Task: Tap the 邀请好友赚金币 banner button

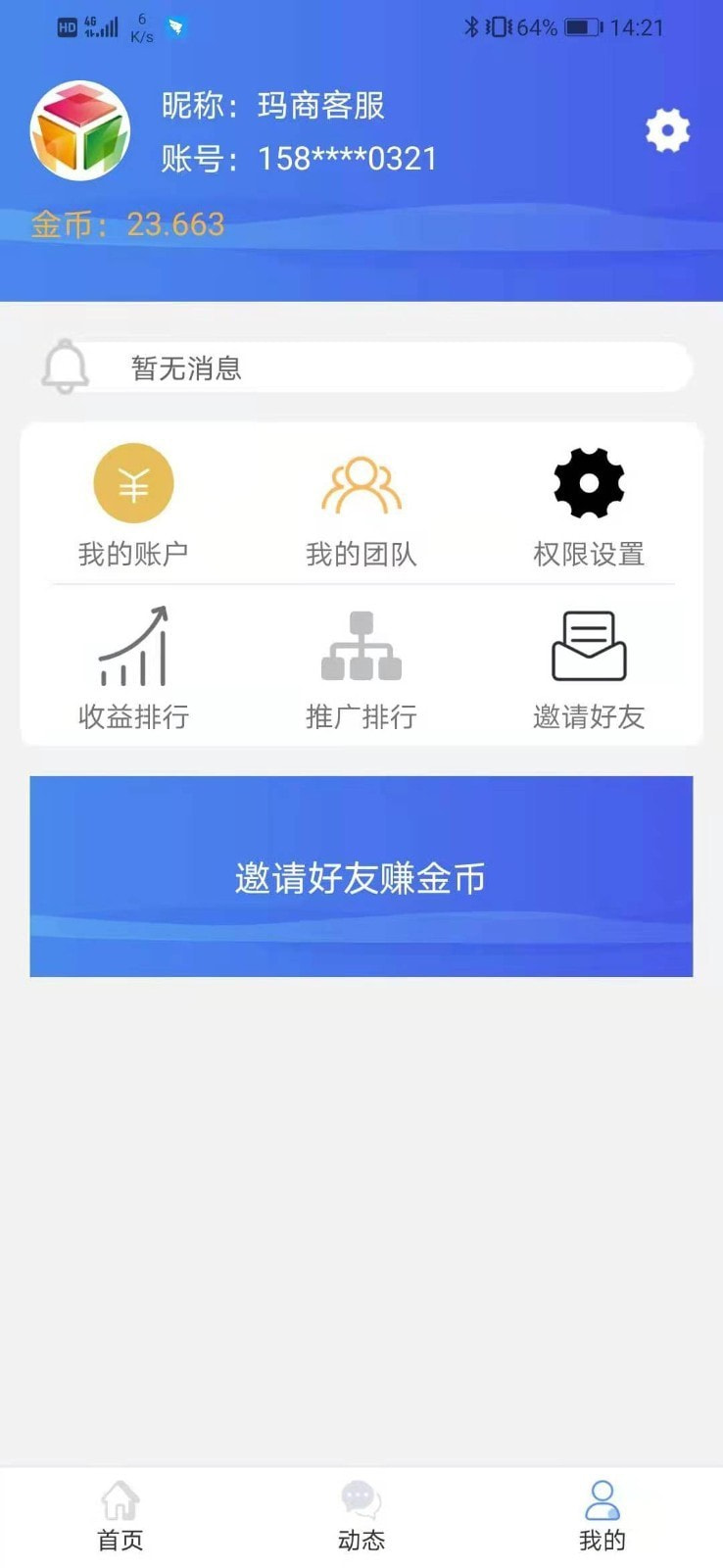Action: pos(361,877)
